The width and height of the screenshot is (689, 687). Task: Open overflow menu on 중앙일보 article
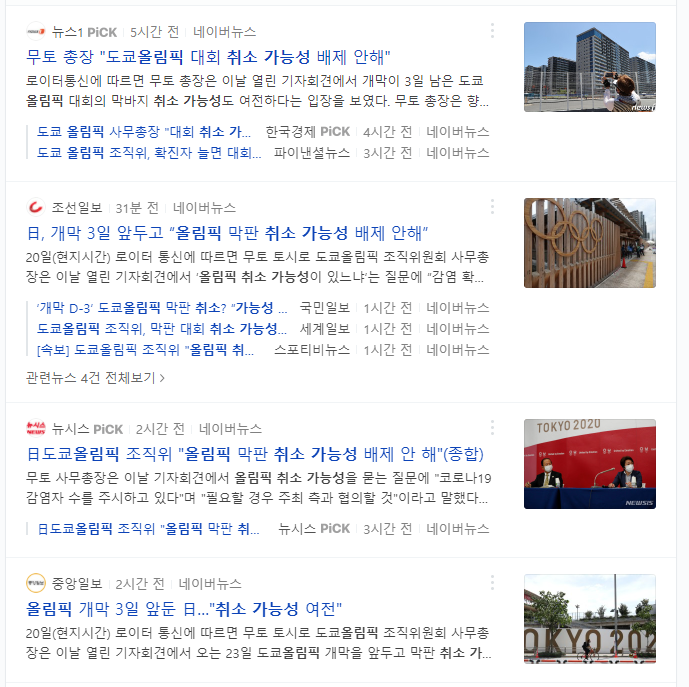pos(492,583)
